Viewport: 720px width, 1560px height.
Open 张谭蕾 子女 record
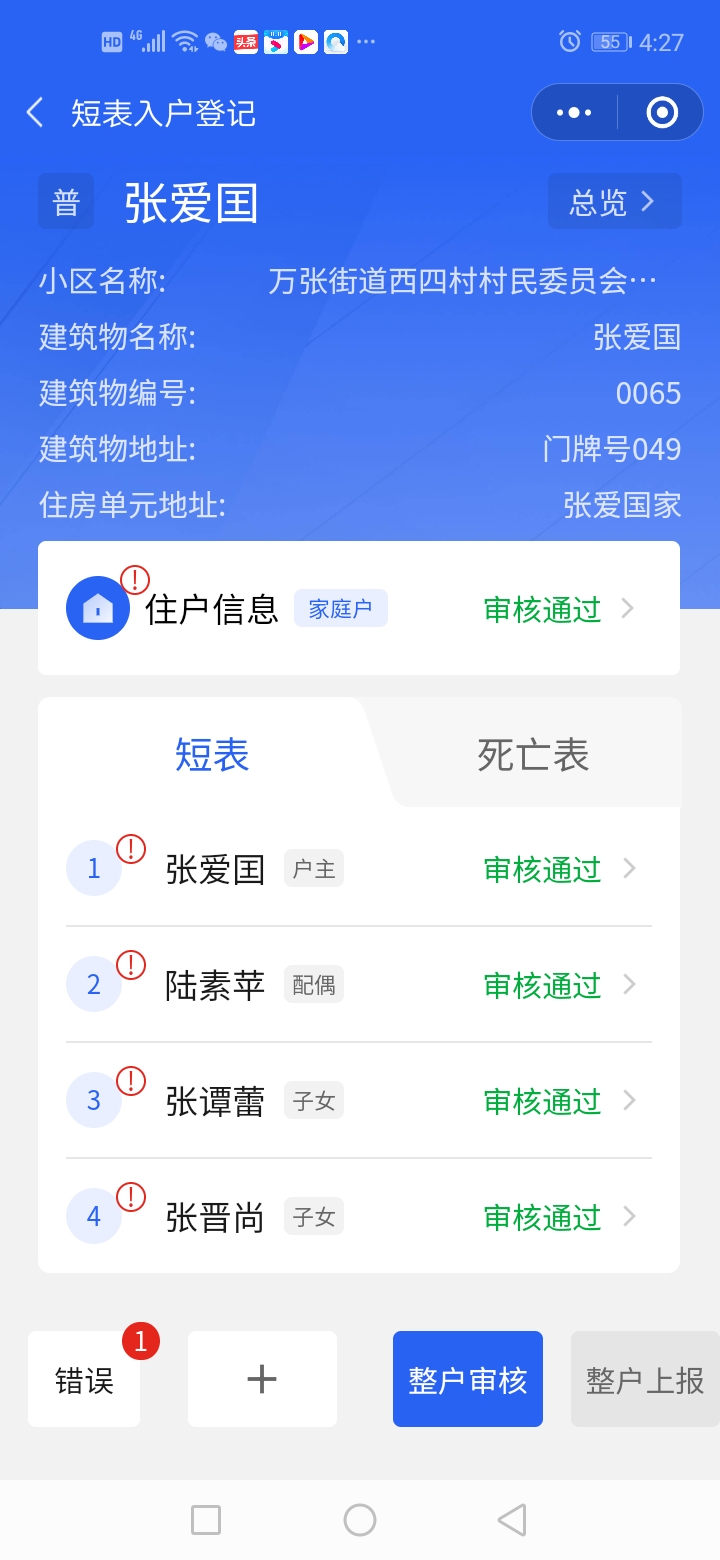(358, 1101)
